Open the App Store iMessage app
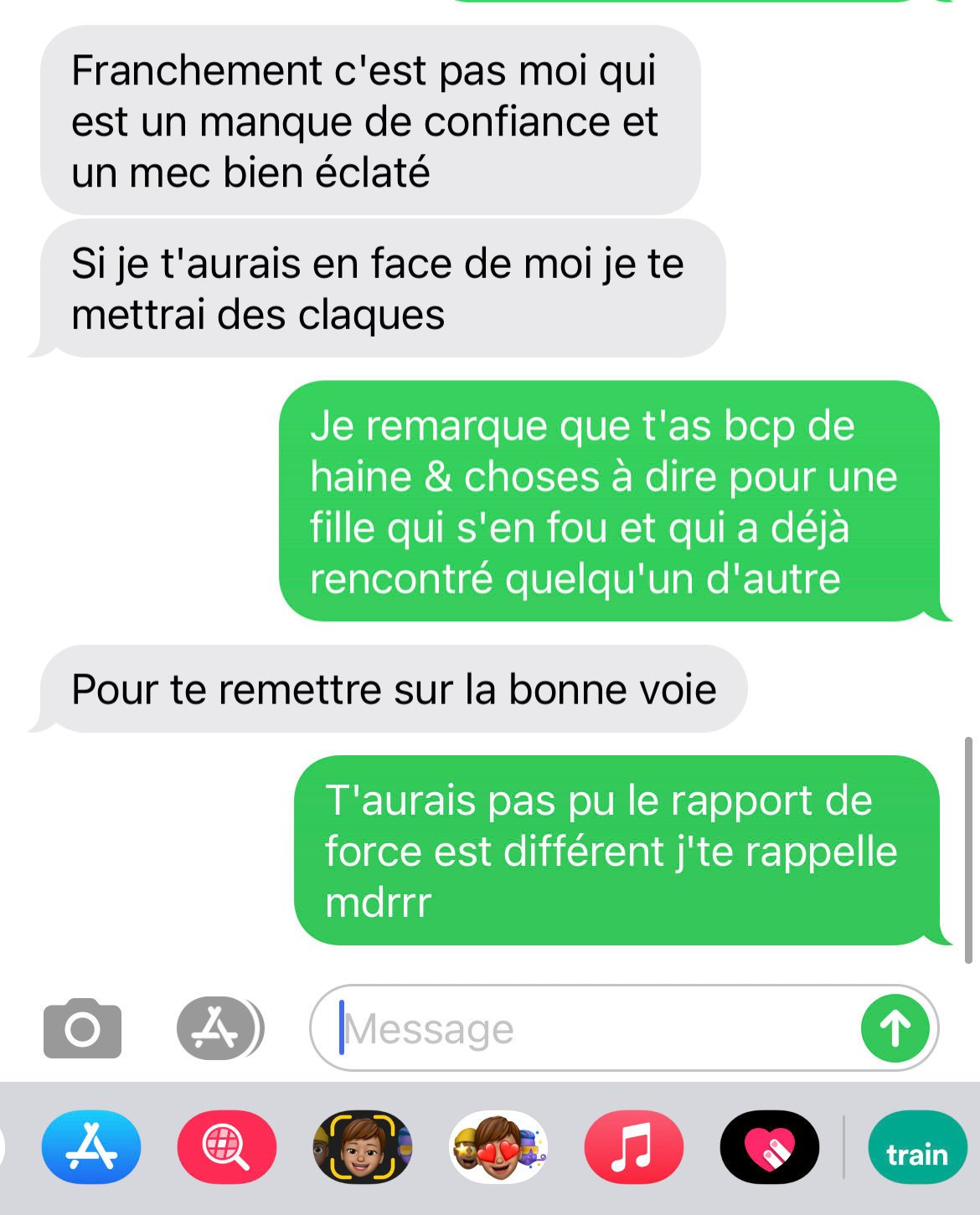Viewport: 980px width, 1215px height. click(91, 1146)
